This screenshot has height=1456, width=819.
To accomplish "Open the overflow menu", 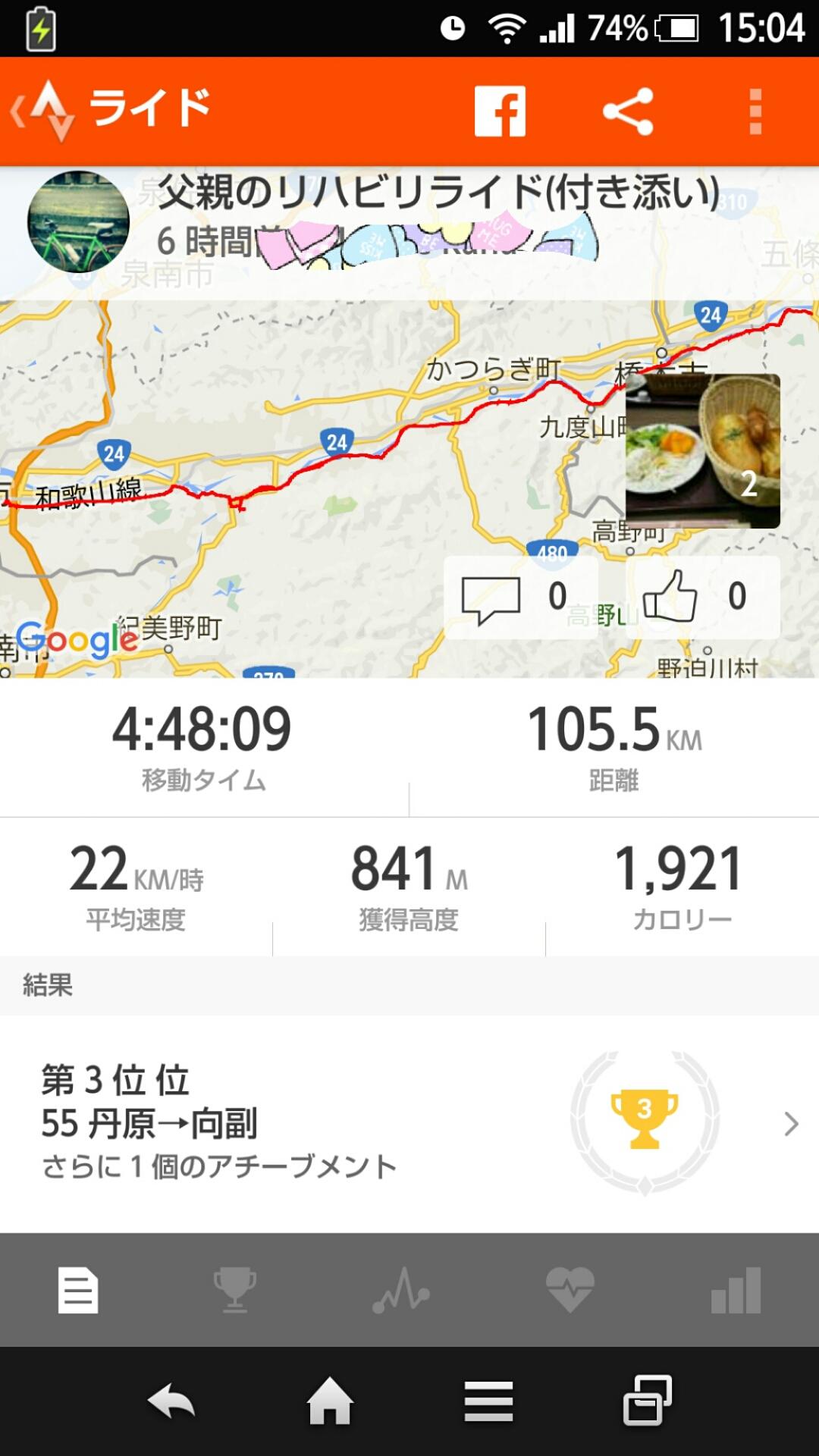I will click(755, 111).
